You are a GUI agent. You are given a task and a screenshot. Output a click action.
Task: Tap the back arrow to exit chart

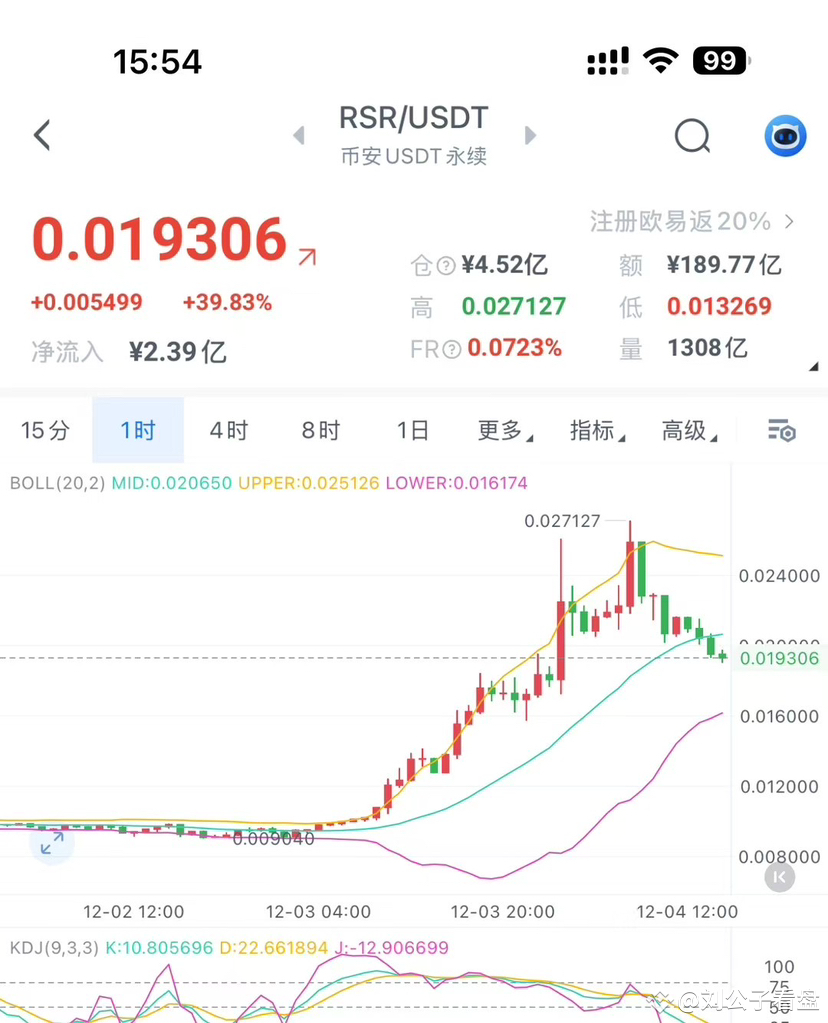point(42,134)
